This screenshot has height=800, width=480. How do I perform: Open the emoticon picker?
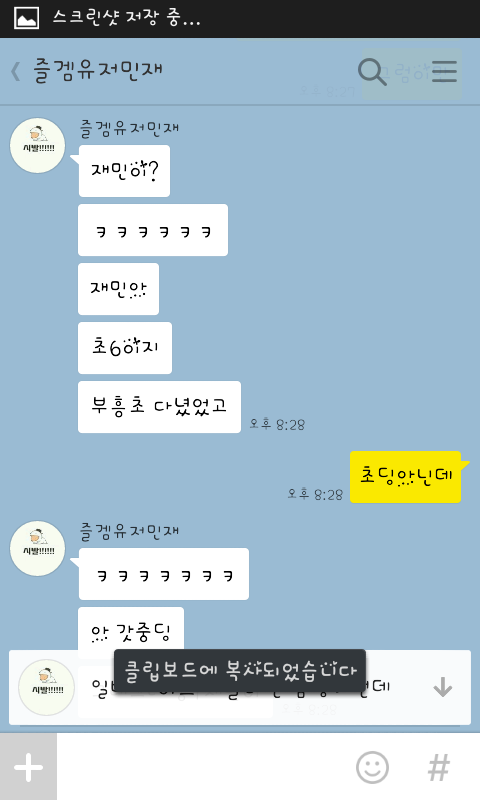point(372,767)
